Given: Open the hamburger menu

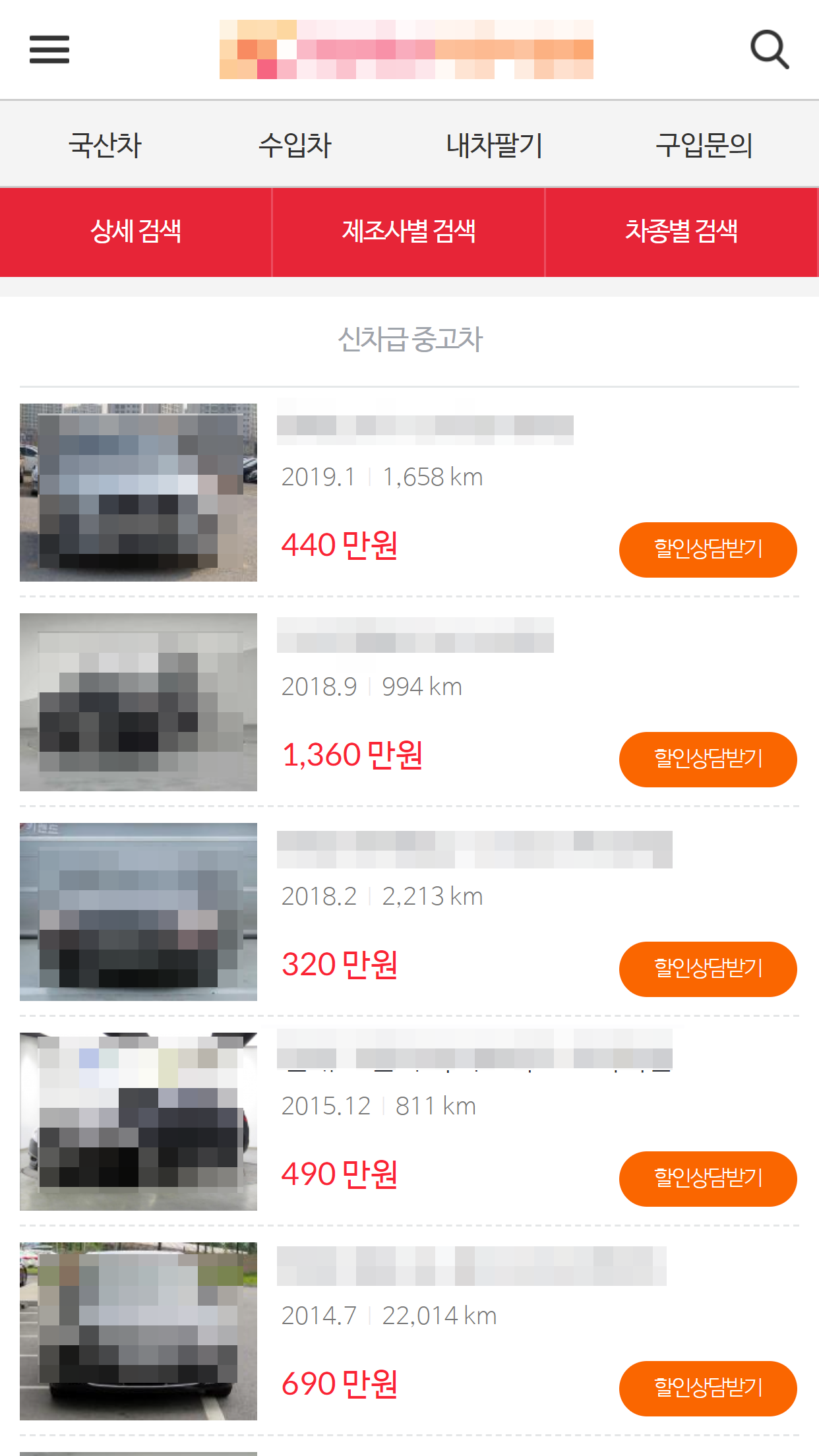Looking at the screenshot, I should pyautogui.click(x=49, y=49).
